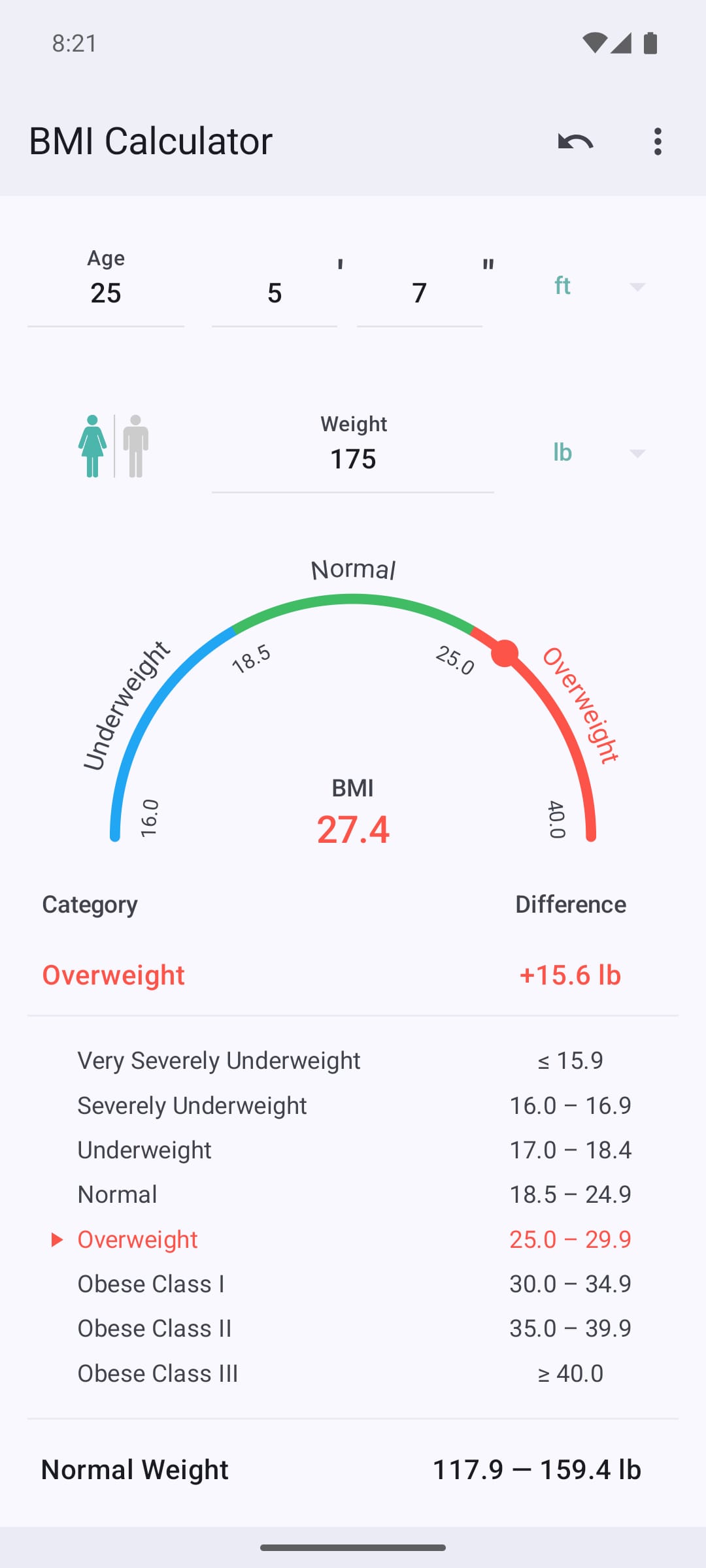Open the three-dot overflow menu
This screenshot has height=1568, width=706.
[x=658, y=141]
